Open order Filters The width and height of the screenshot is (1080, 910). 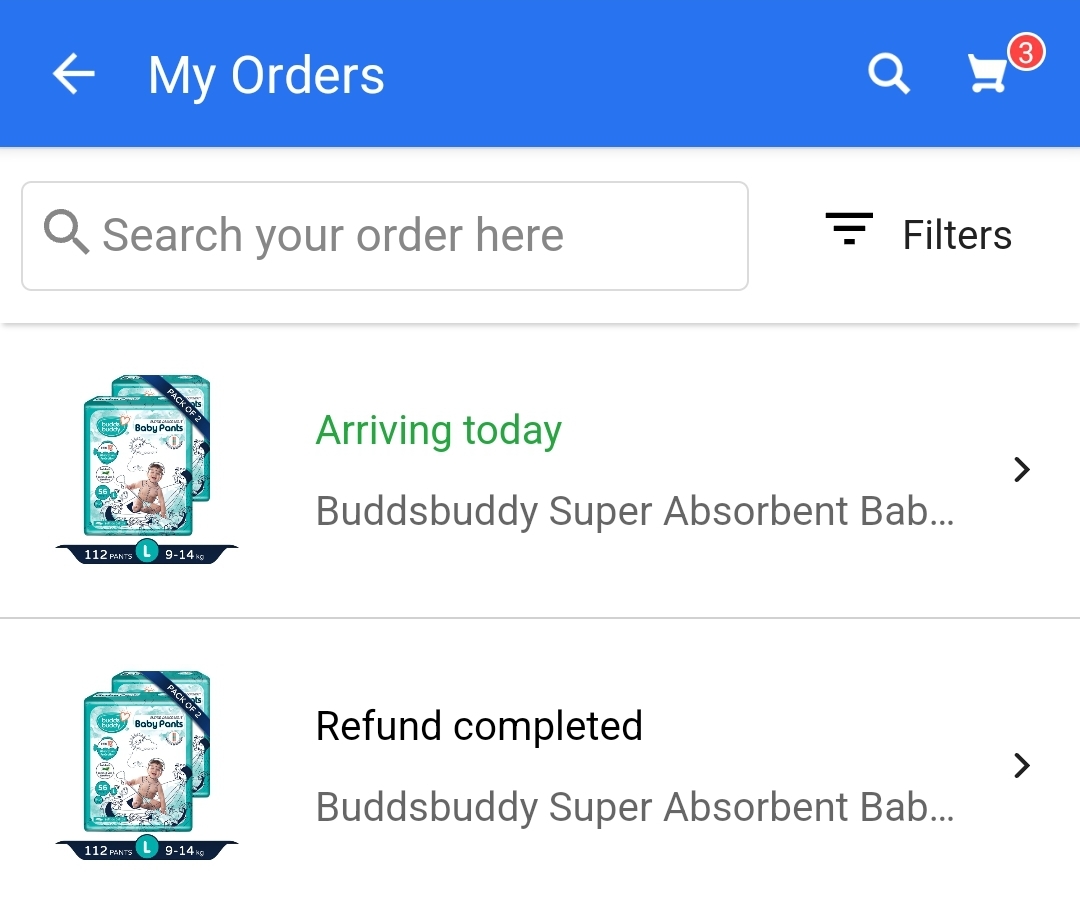(919, 235)
